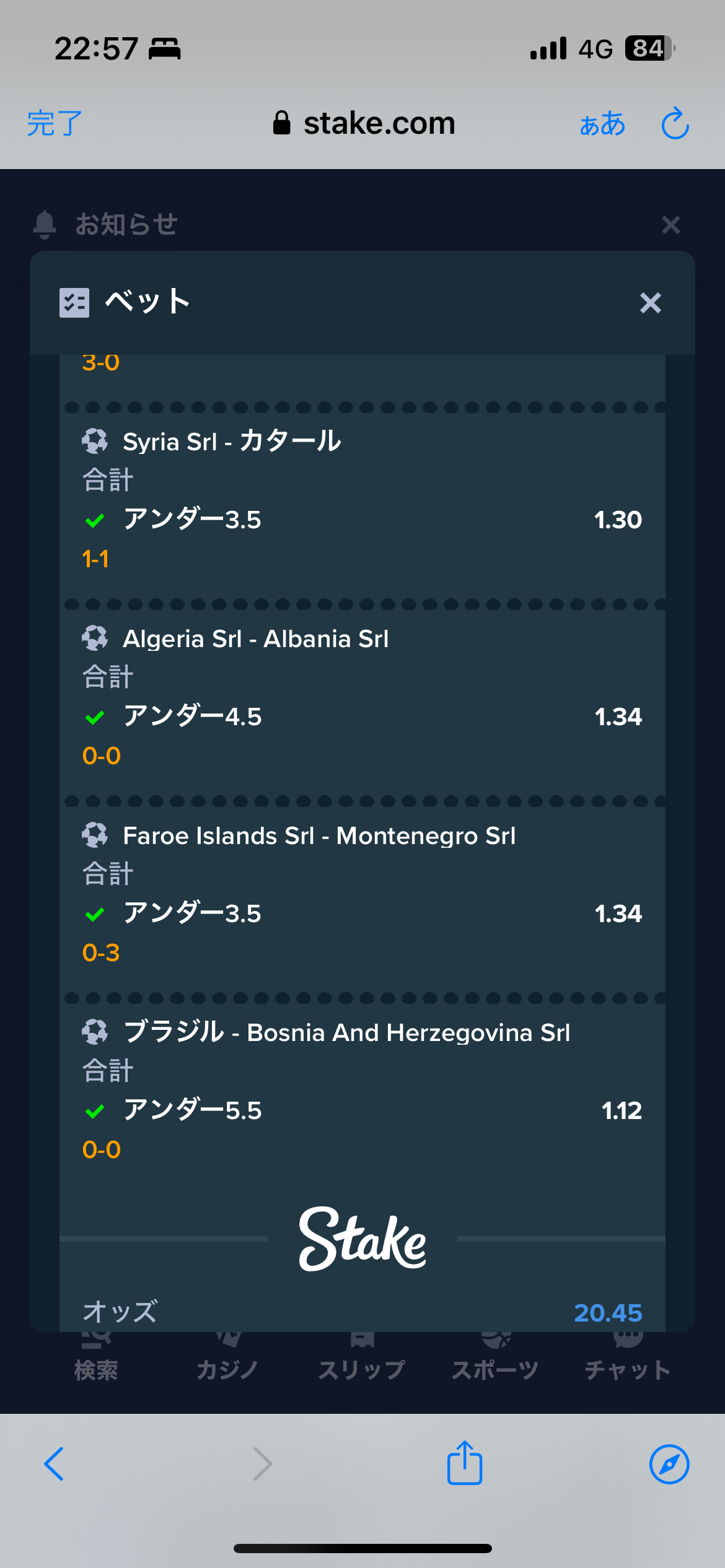Open the ブラジル - Bosnia And Herzegovina Srl match
Image resolution: width=725 pixels, height=1568 pixels.
pyautogui.click(x=346, y=1032)
